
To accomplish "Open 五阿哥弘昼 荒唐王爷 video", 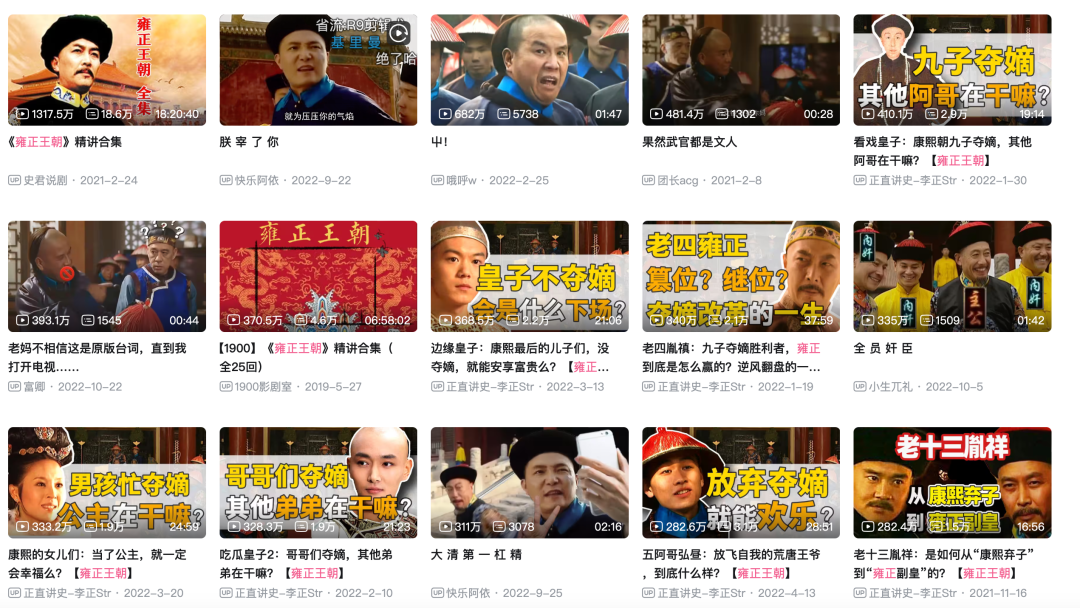I will [x=741, y=482].
